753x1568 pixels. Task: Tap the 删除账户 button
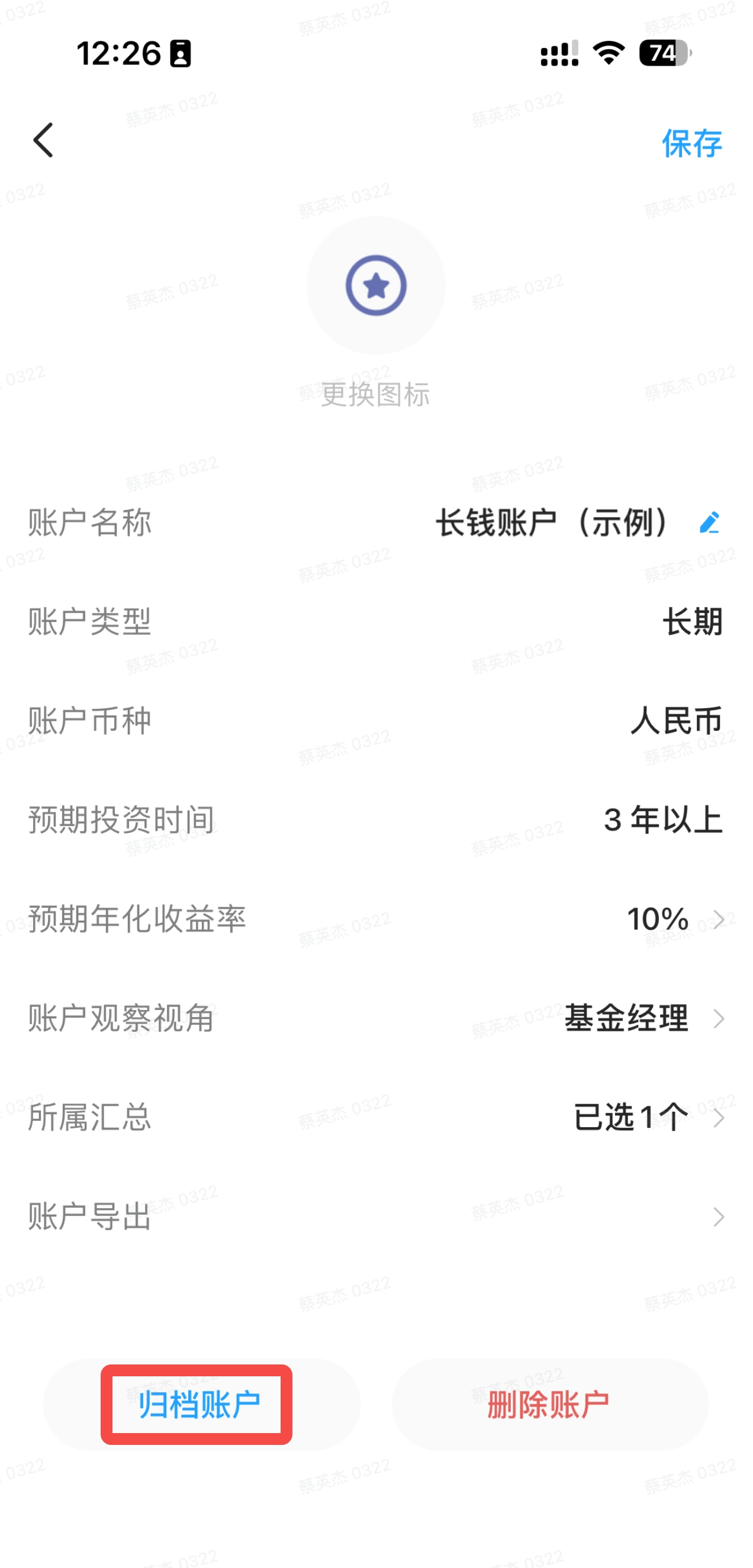tap(549, 1404)
